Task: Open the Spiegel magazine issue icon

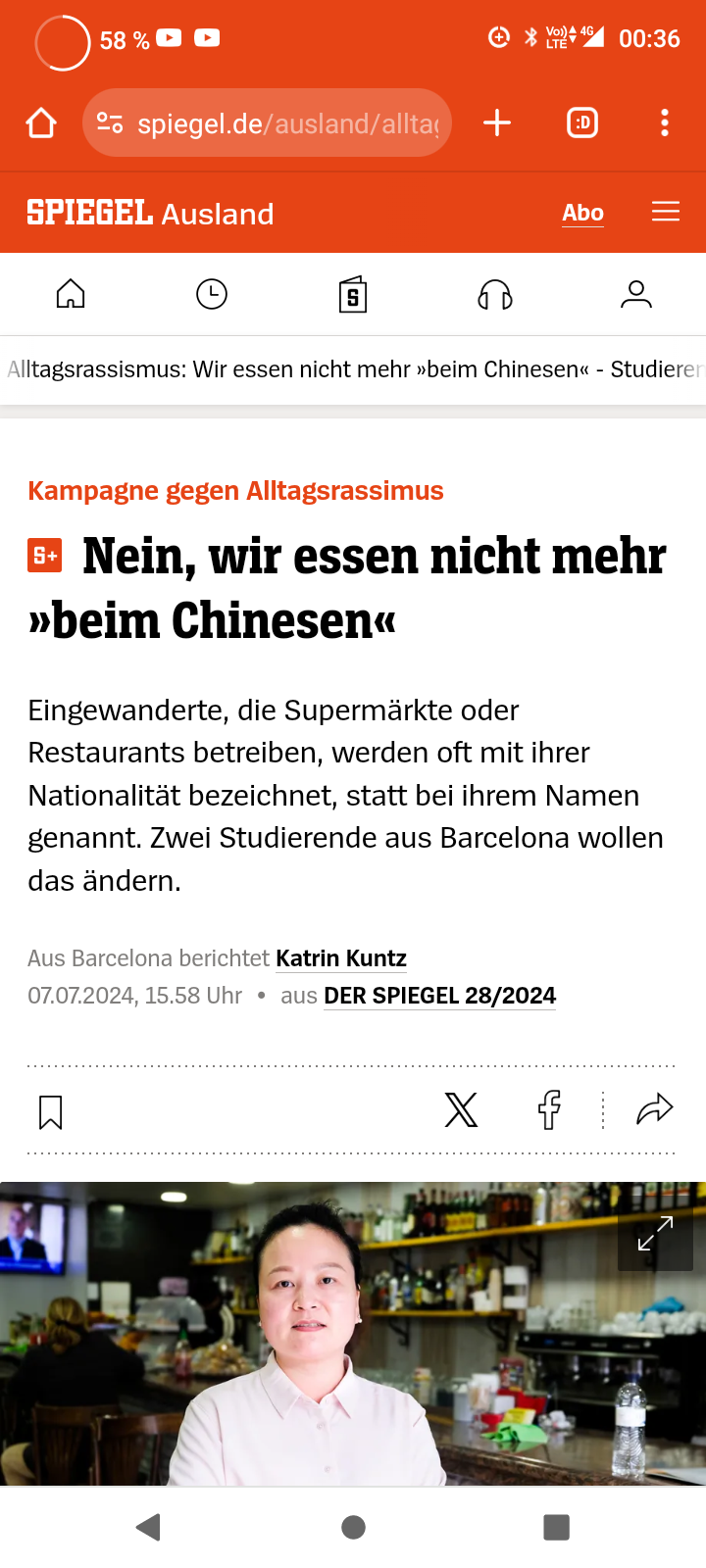Action: [353, 294]
